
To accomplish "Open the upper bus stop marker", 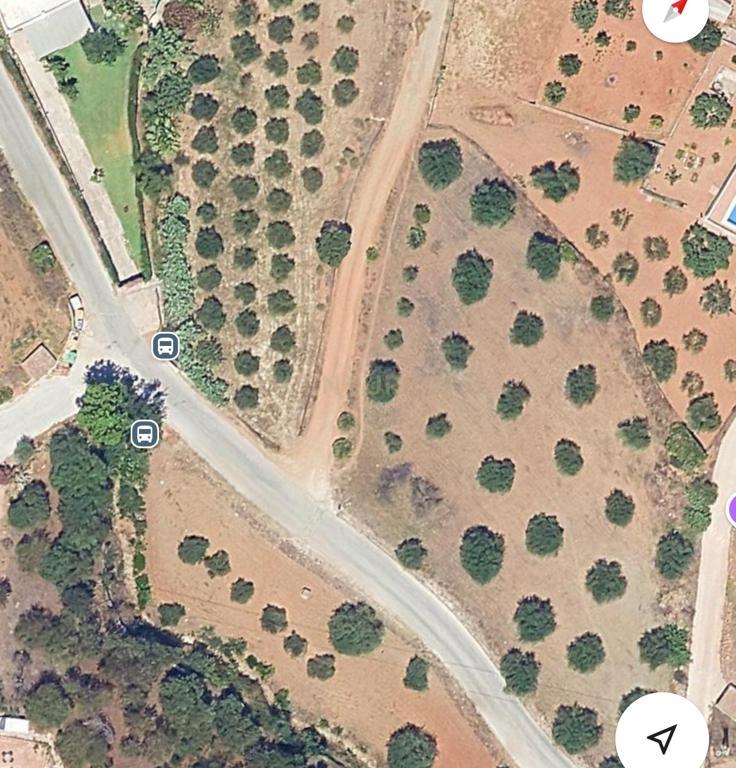I will pyautogui.click(x=166, y=346).
